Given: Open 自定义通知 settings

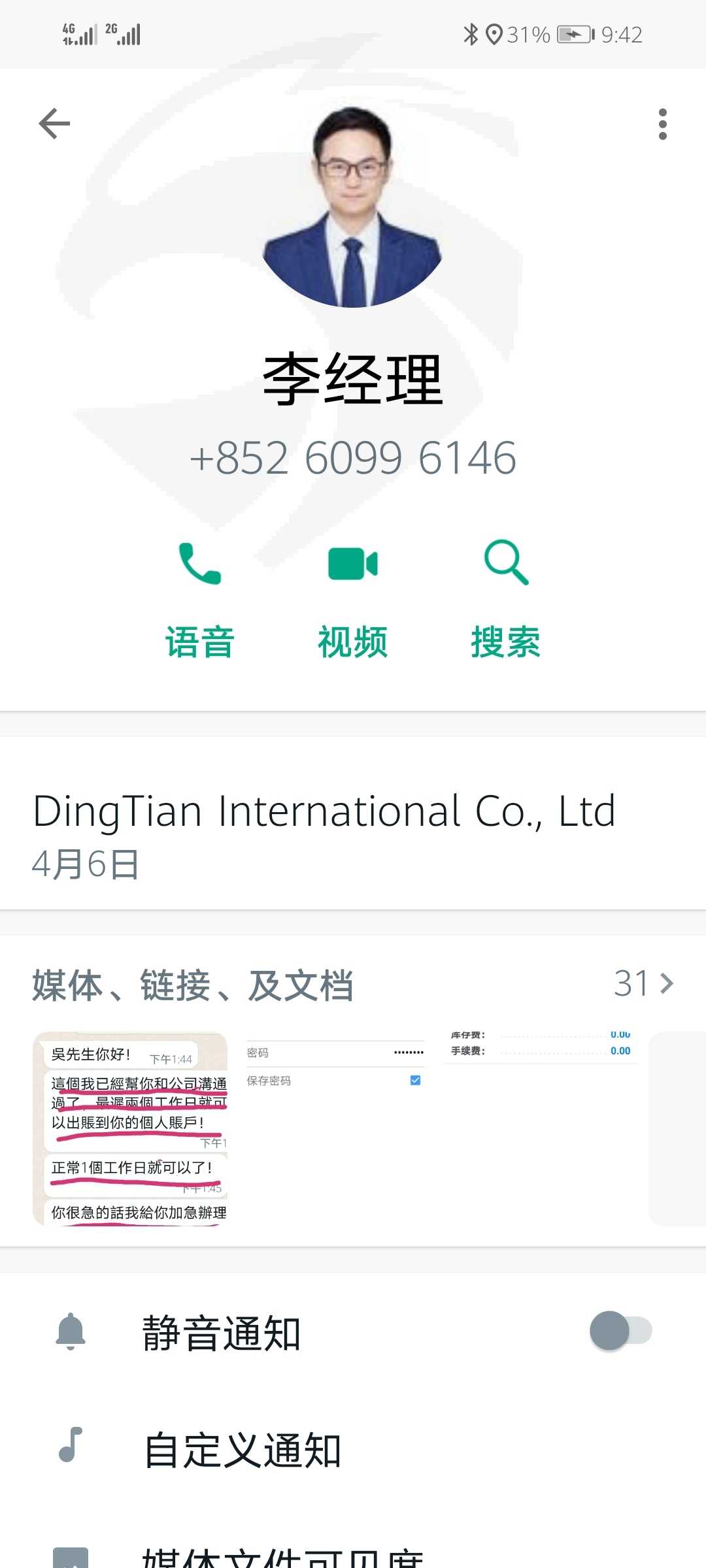Looking at the screenshot, I should click(x=353, y=1450).
